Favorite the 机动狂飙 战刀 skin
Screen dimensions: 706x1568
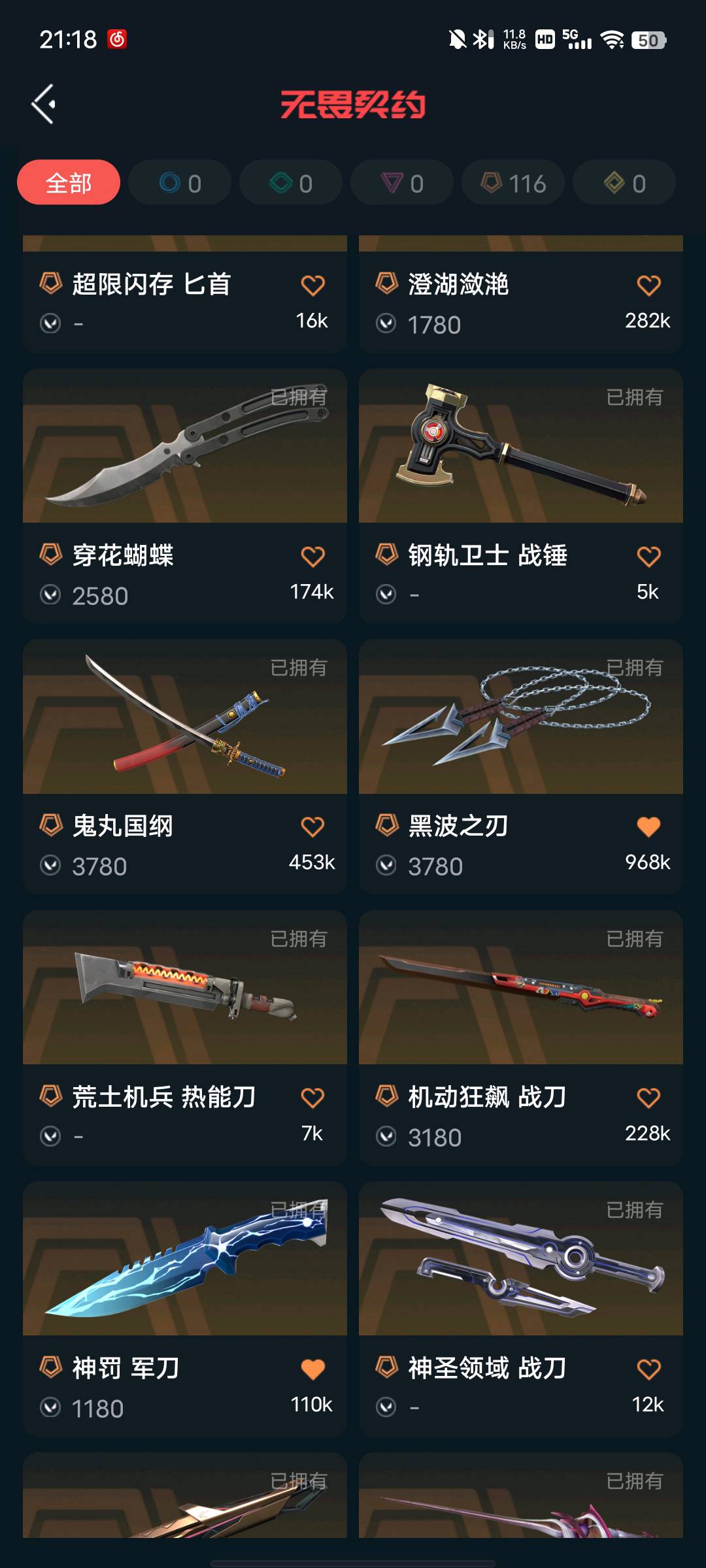pyautogui.click(x=648, y=1098)
